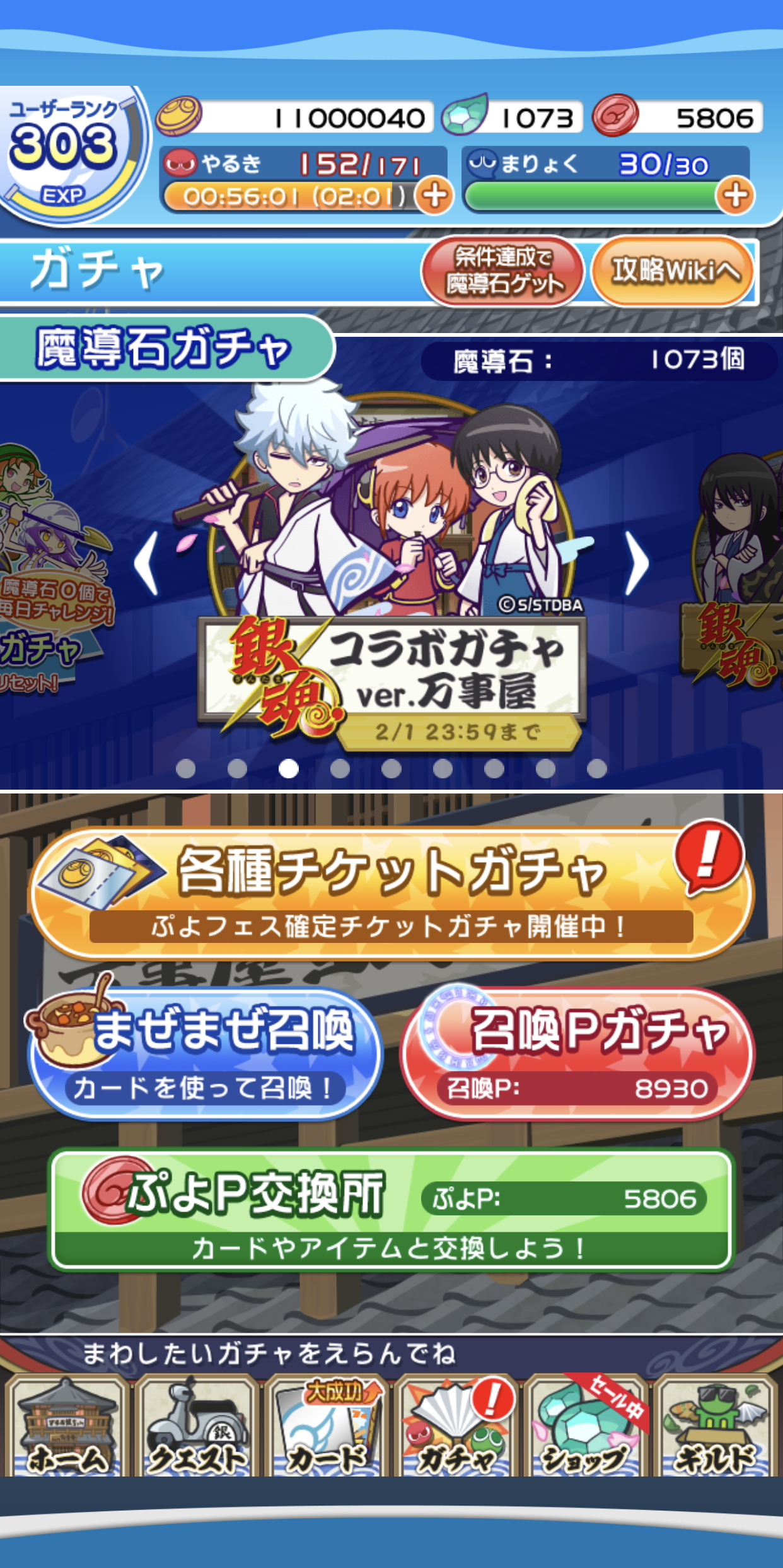Open the ギルド tab
The image size is (783, 1568).
(716, 1425)
